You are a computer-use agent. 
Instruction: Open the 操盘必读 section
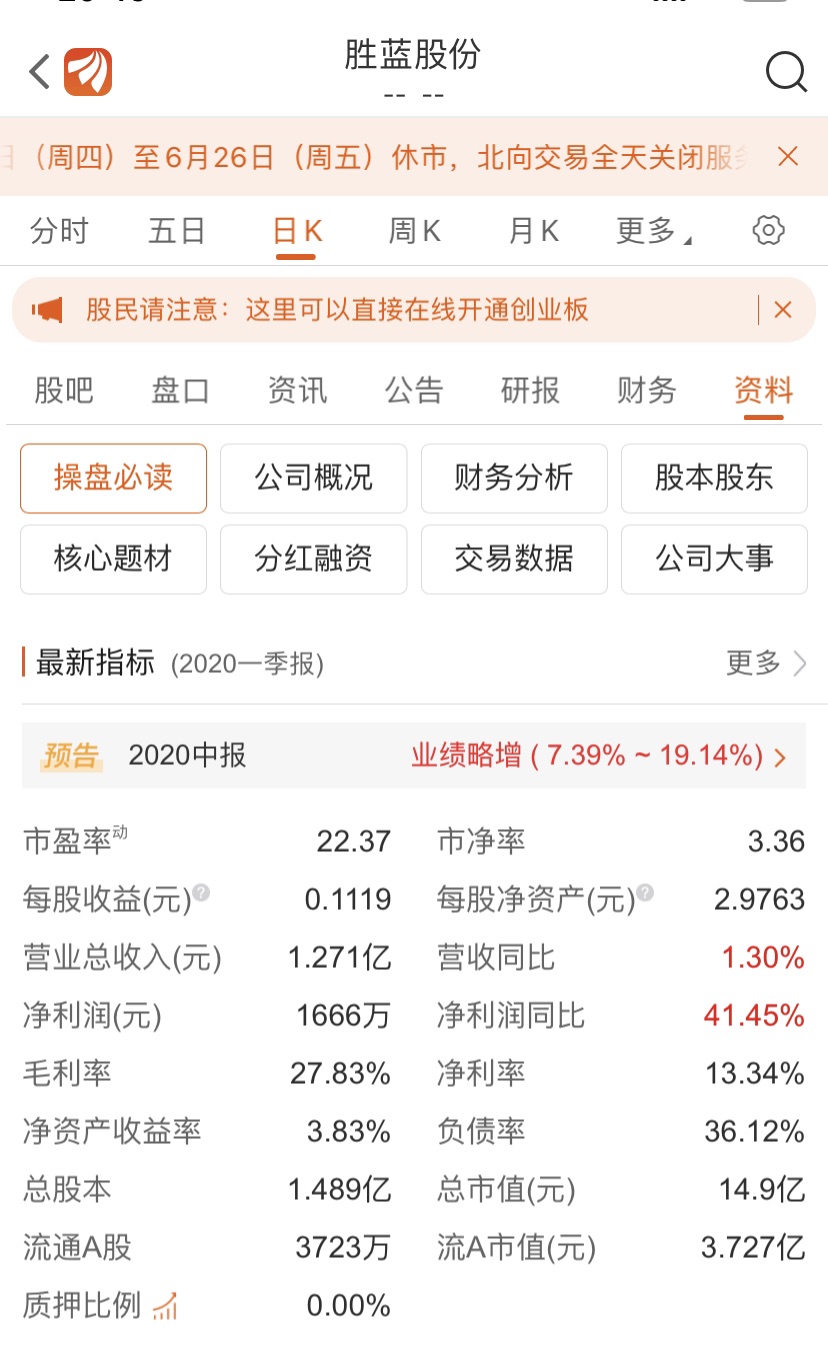click(x=113, y=479)
